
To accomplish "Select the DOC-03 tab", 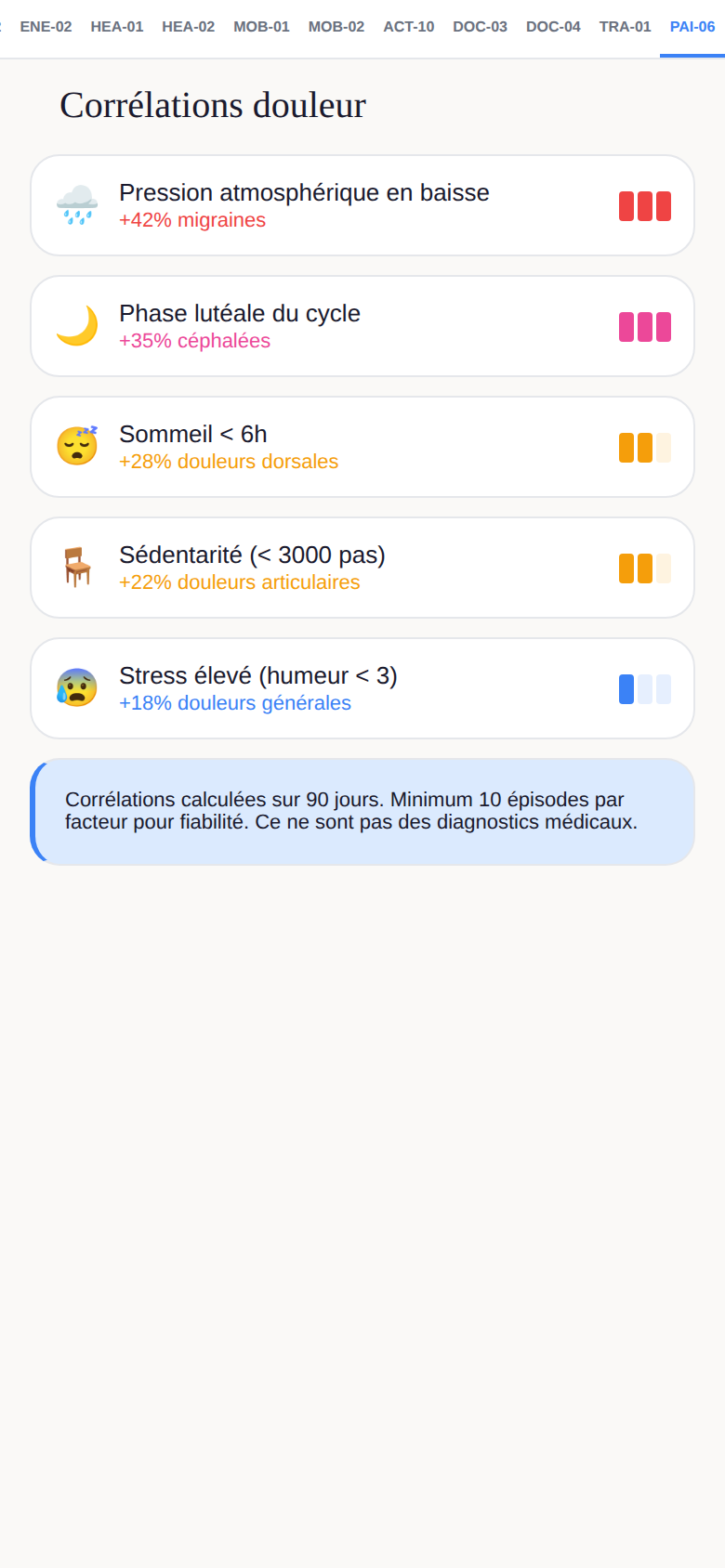I will [480, 27].
